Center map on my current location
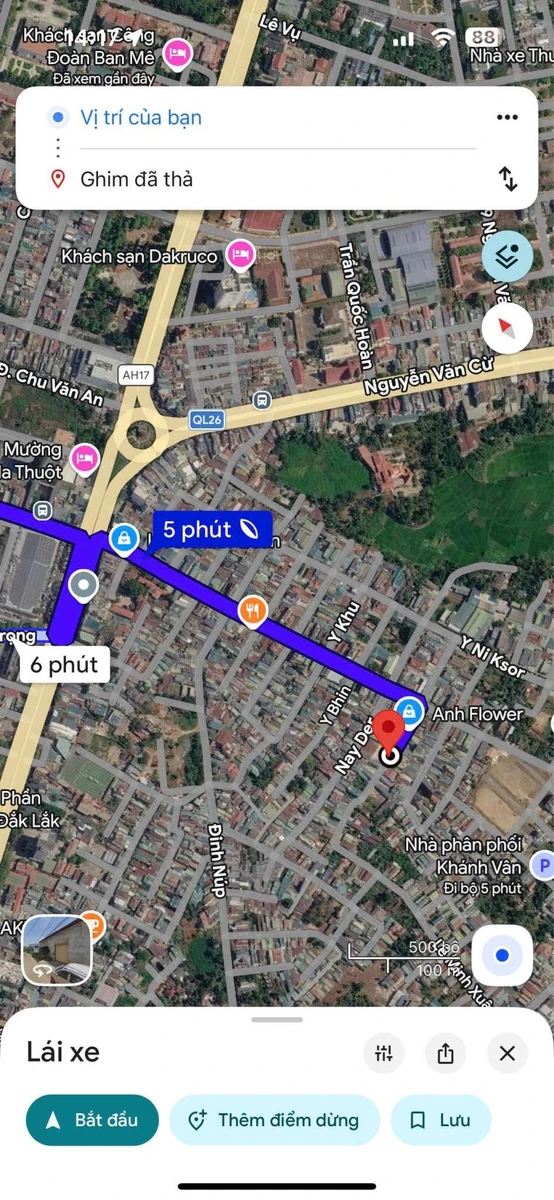Viewport: 554px width, 1200px height. click(502, 956)
